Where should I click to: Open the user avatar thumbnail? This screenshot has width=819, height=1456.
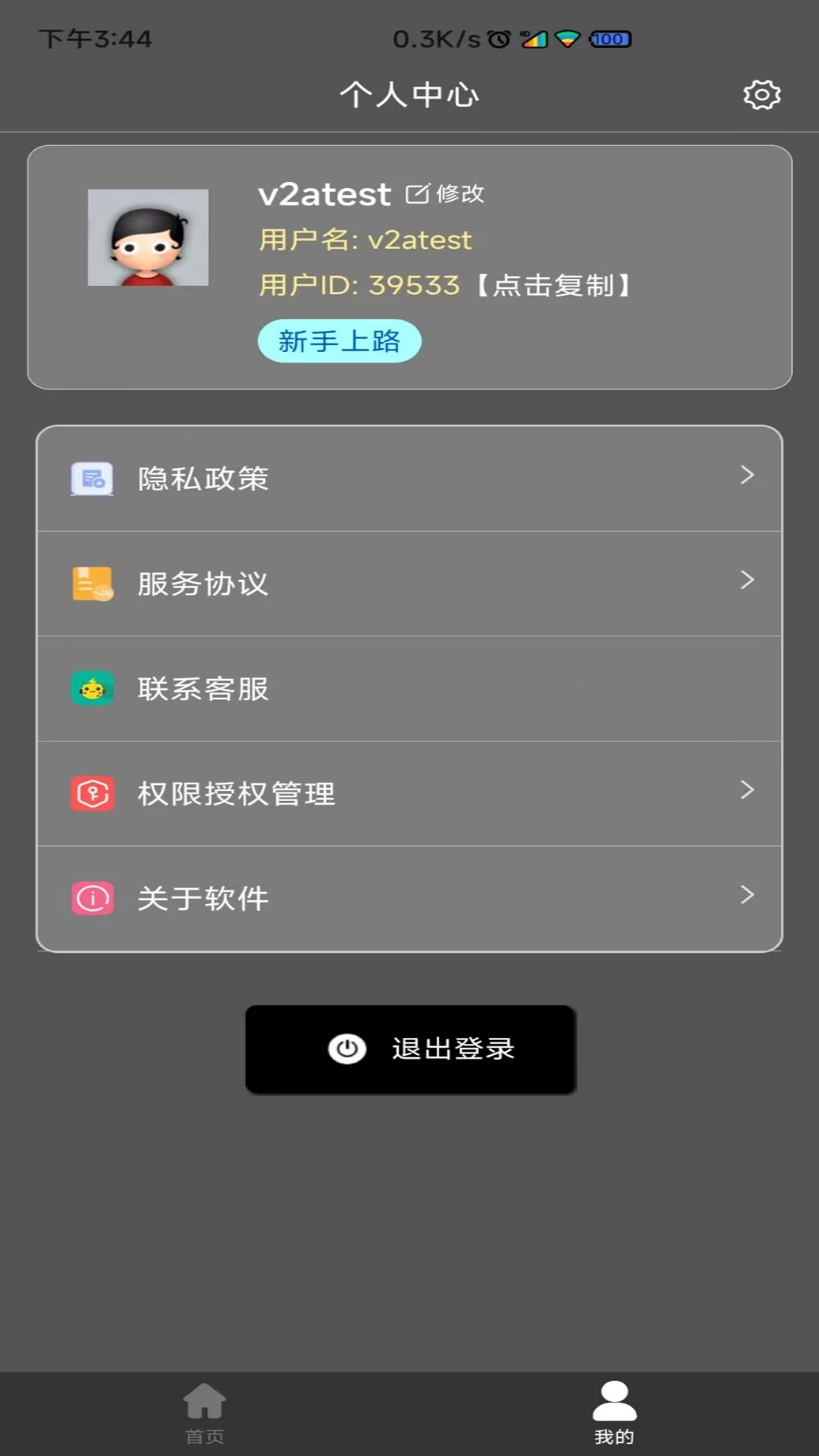[149, 237]
